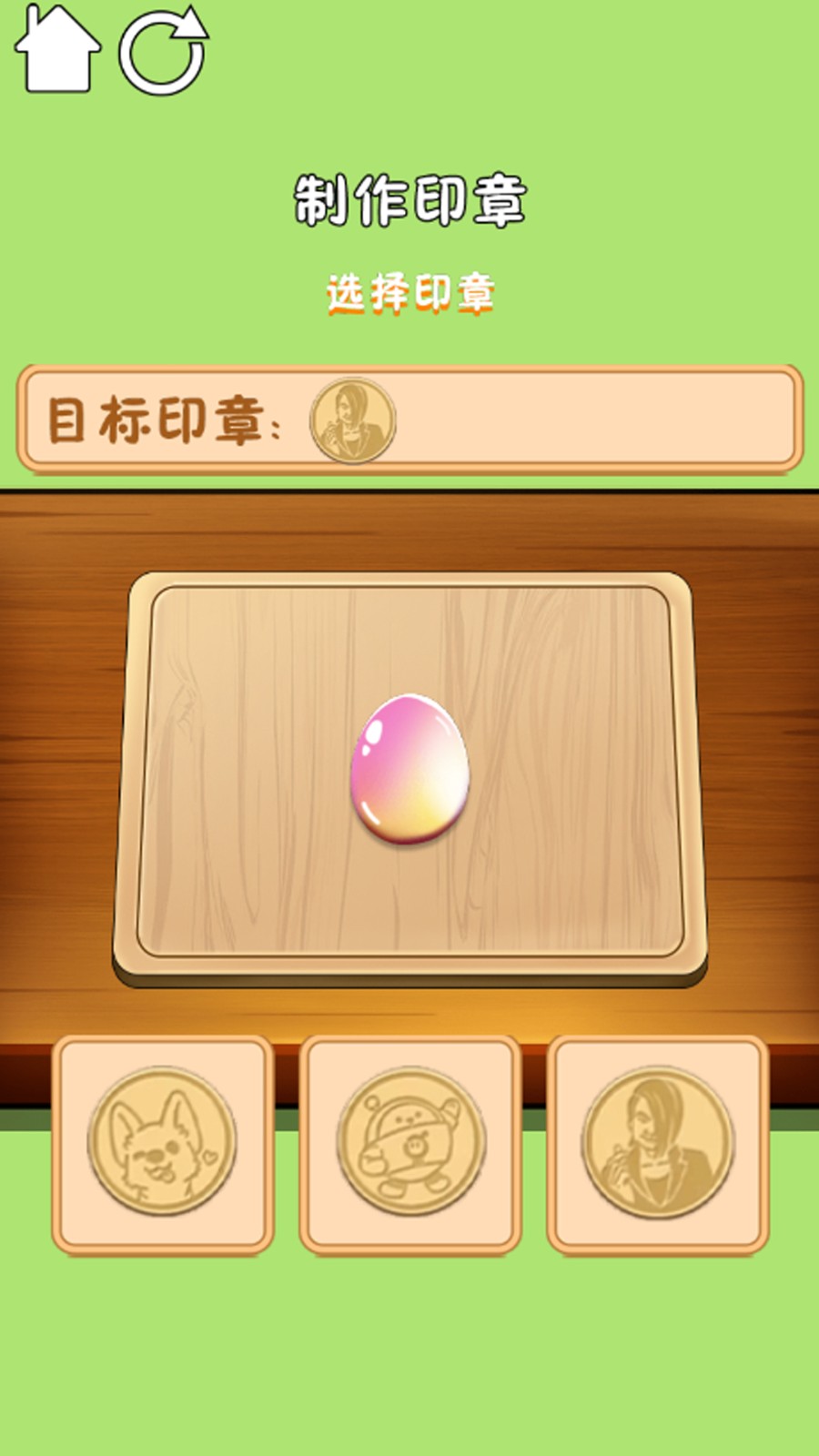Select the corgi dog stamp
This screenshot has width=819, height=1456.
tap(162, 1143)
